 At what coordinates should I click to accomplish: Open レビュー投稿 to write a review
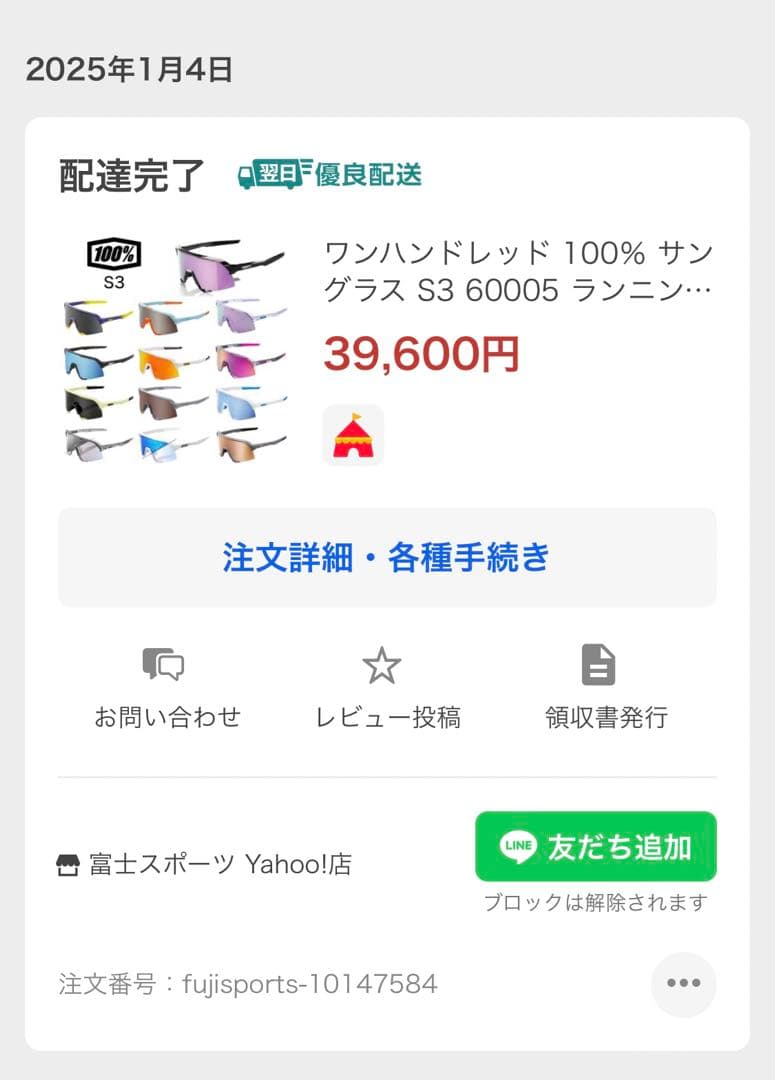[386, 718]
